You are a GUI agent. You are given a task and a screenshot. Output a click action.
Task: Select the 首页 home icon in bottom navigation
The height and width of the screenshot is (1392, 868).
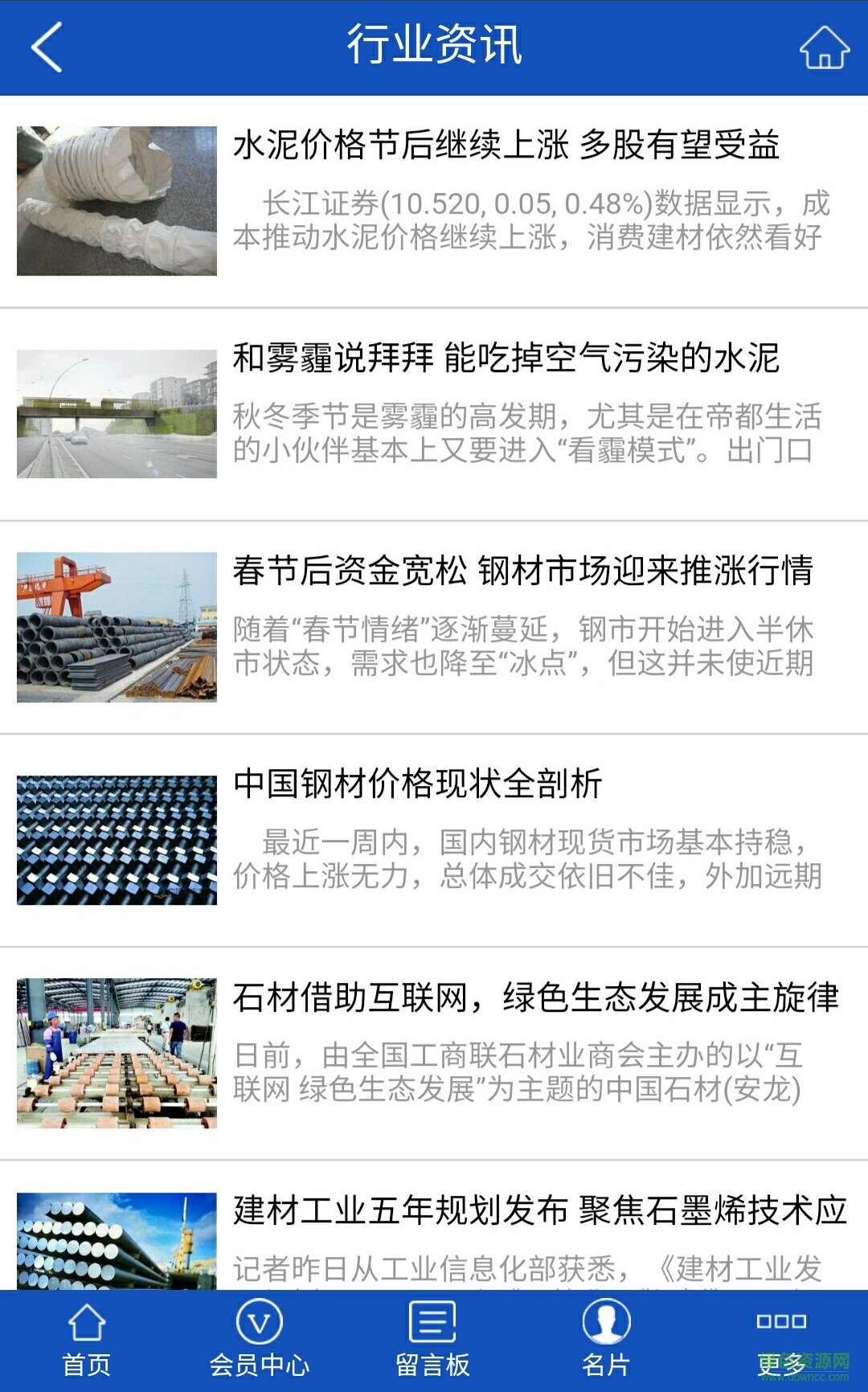pyautogui.click(x=87, y=1322)
